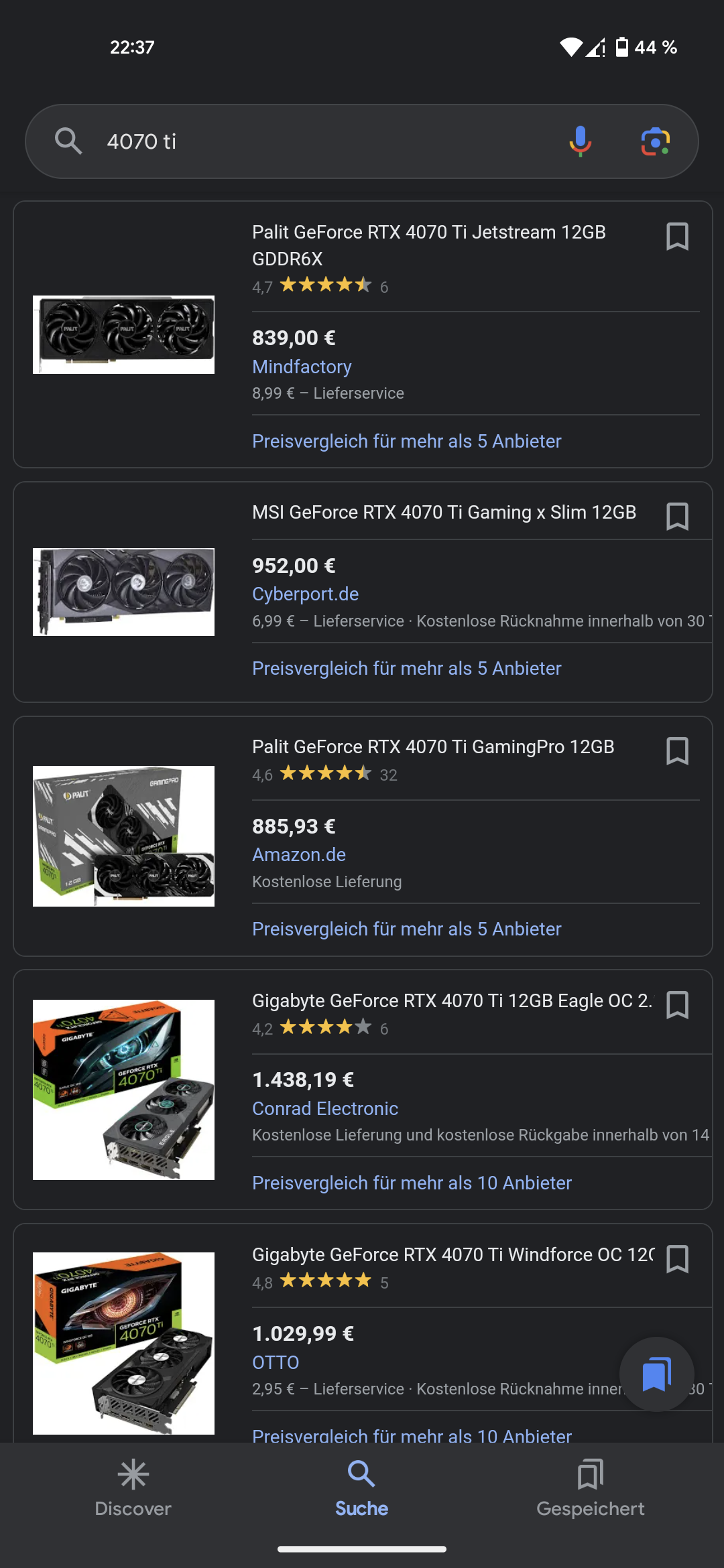Viewport: 724px width, 1568px height.
Task: Tap the Conrad Electronic seller link
Action: (x=325, y=1108)
